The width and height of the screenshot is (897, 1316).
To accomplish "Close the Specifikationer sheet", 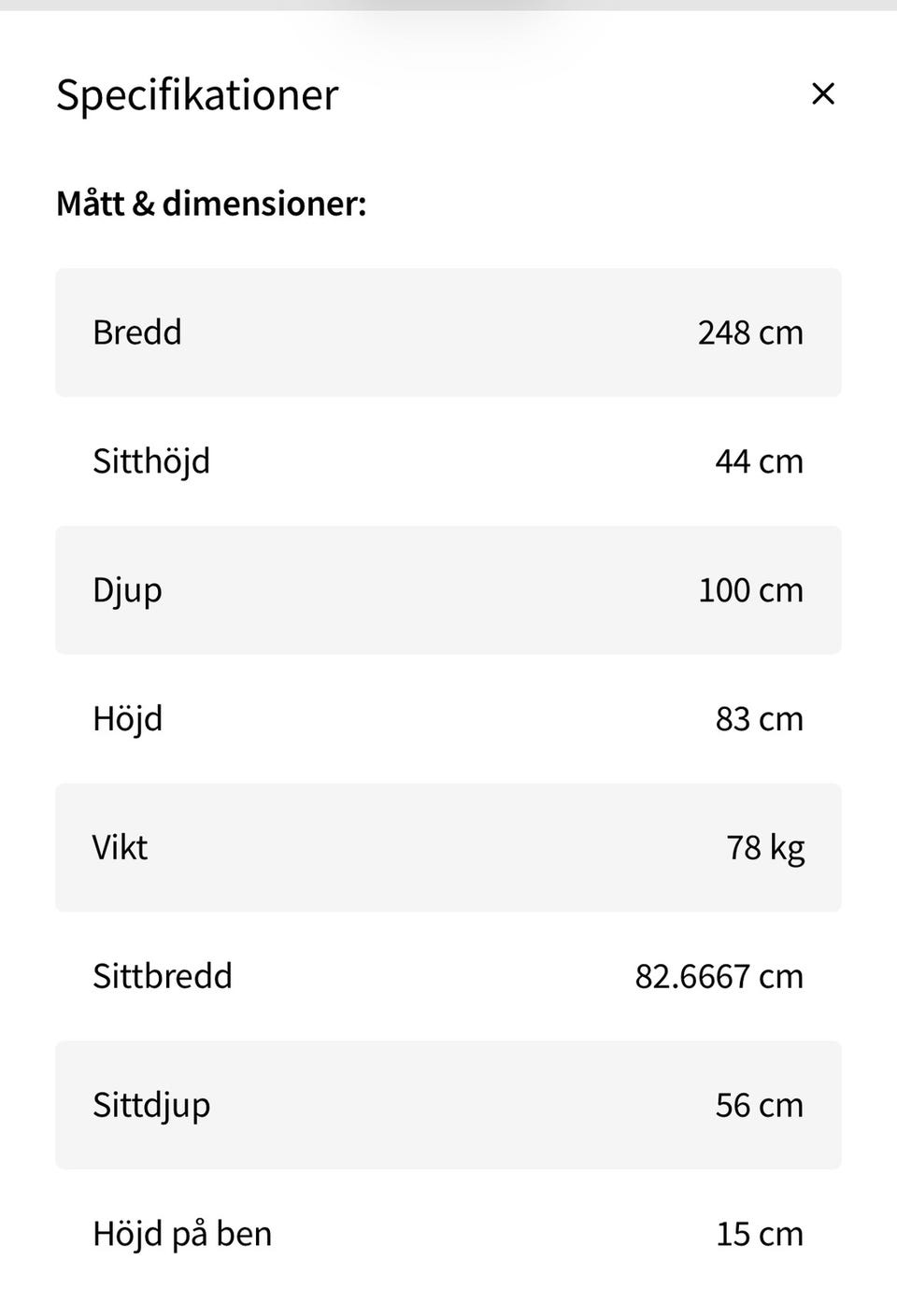I will point(822,93).
